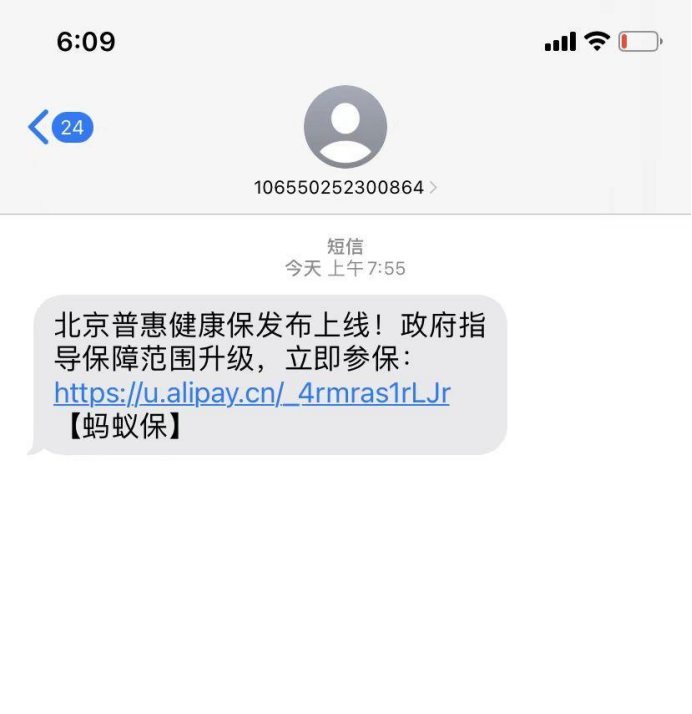
Task: Open the u.alipay.cn link in message
Action: 252,393
